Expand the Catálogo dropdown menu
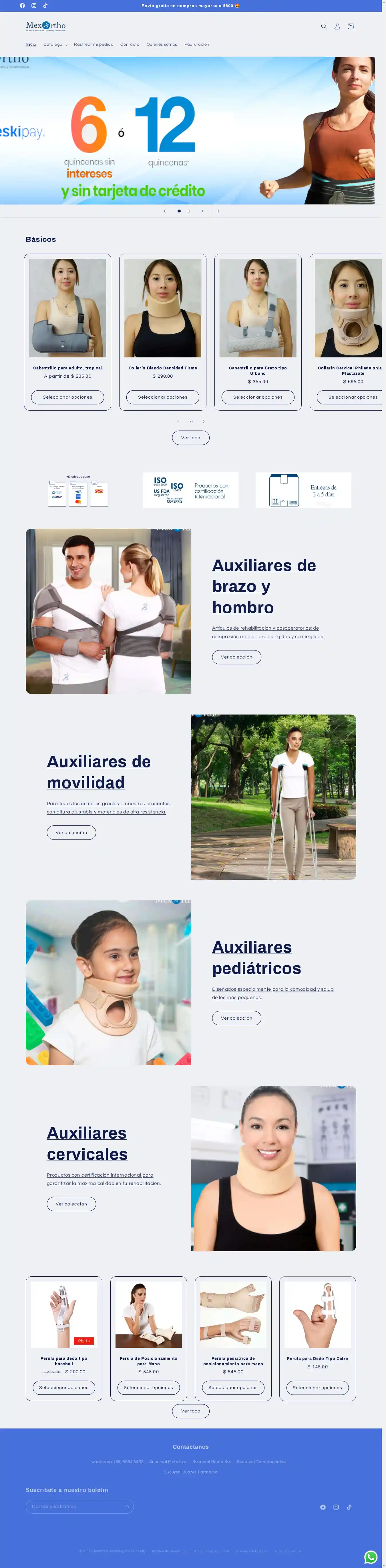 (55, 44)
